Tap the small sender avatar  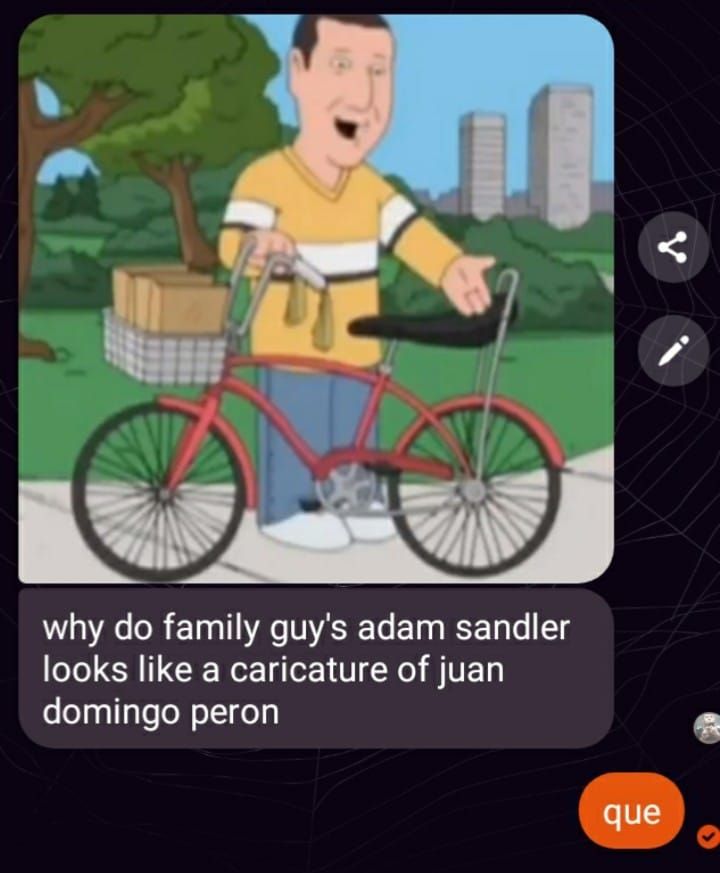point(707,728)
